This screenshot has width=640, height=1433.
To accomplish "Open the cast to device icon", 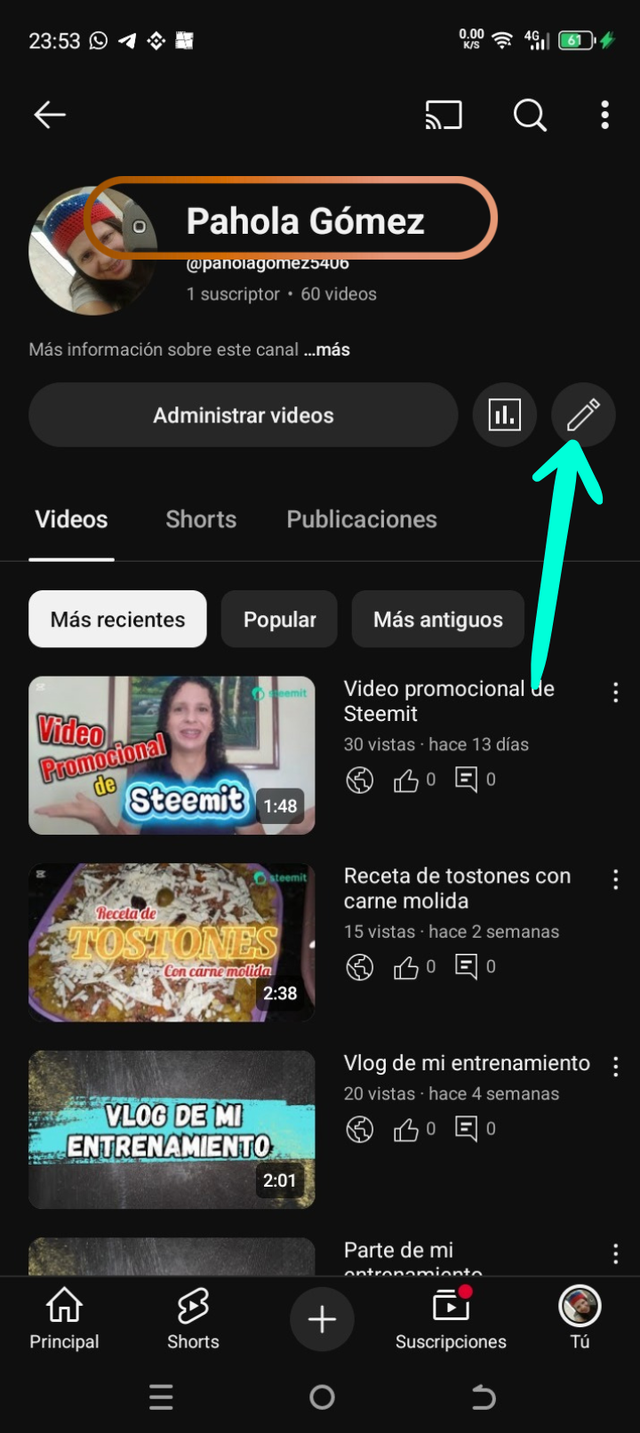I will (444, 115).
